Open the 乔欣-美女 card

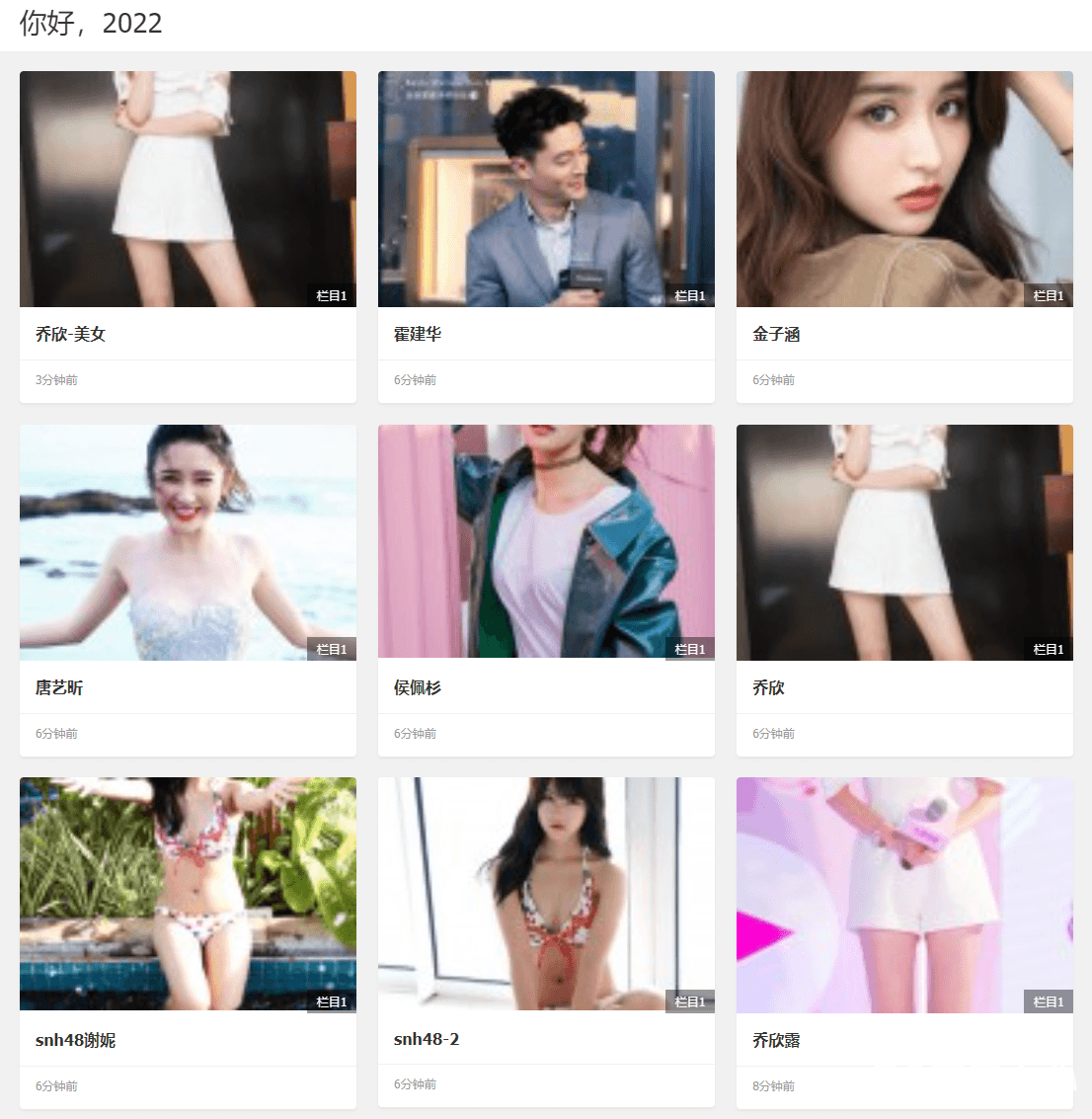(x=70, y=334)
